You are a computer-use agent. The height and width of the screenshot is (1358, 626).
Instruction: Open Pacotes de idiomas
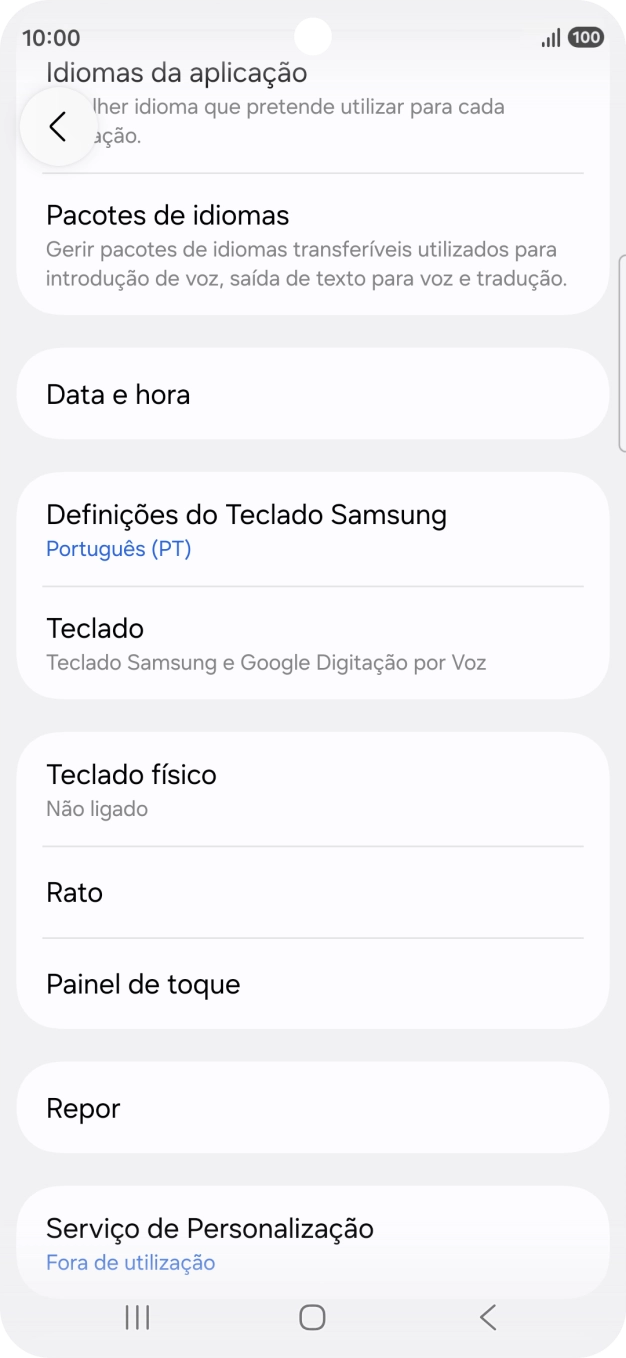coord(313,245)
